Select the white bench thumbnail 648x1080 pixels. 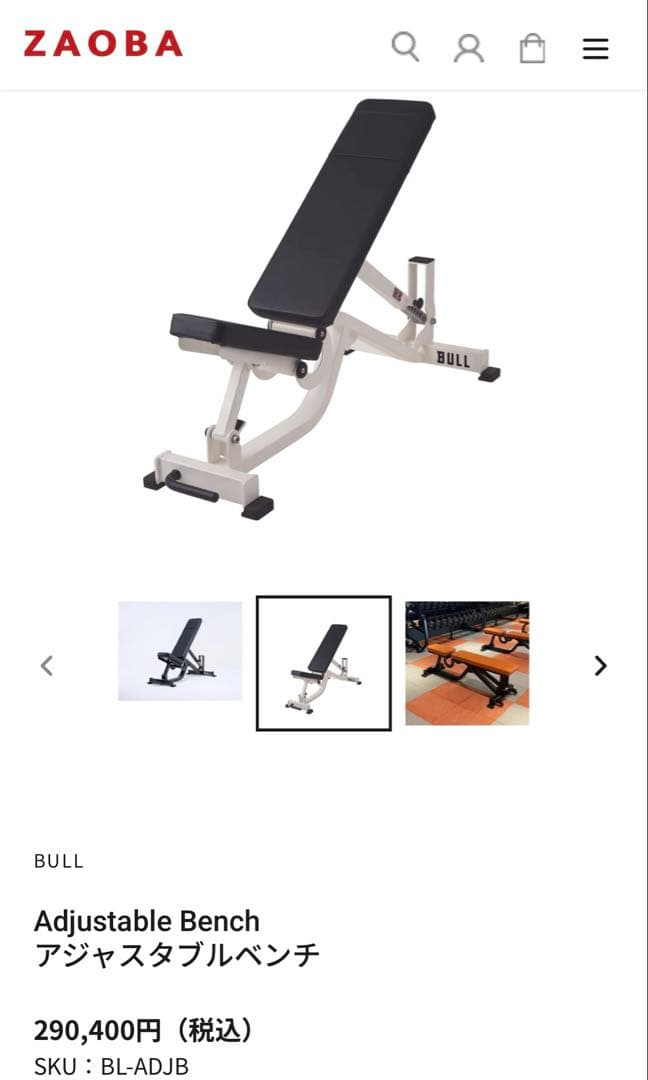click(x=323, y=663)
